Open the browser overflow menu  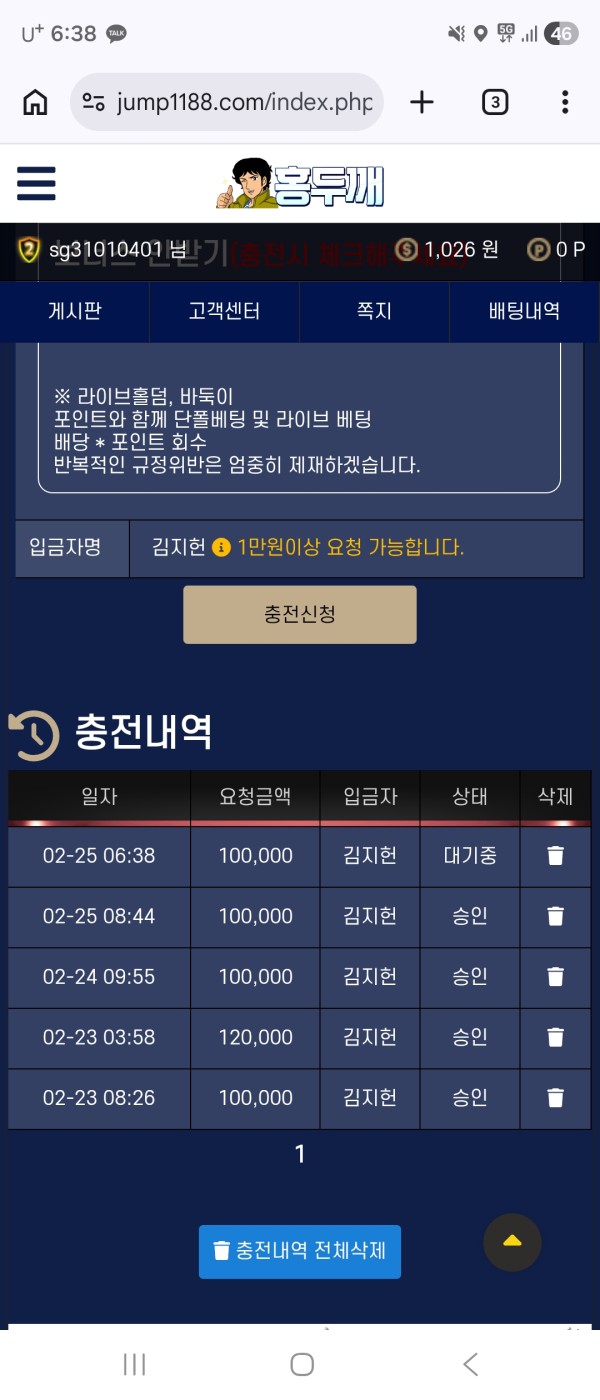565,102
